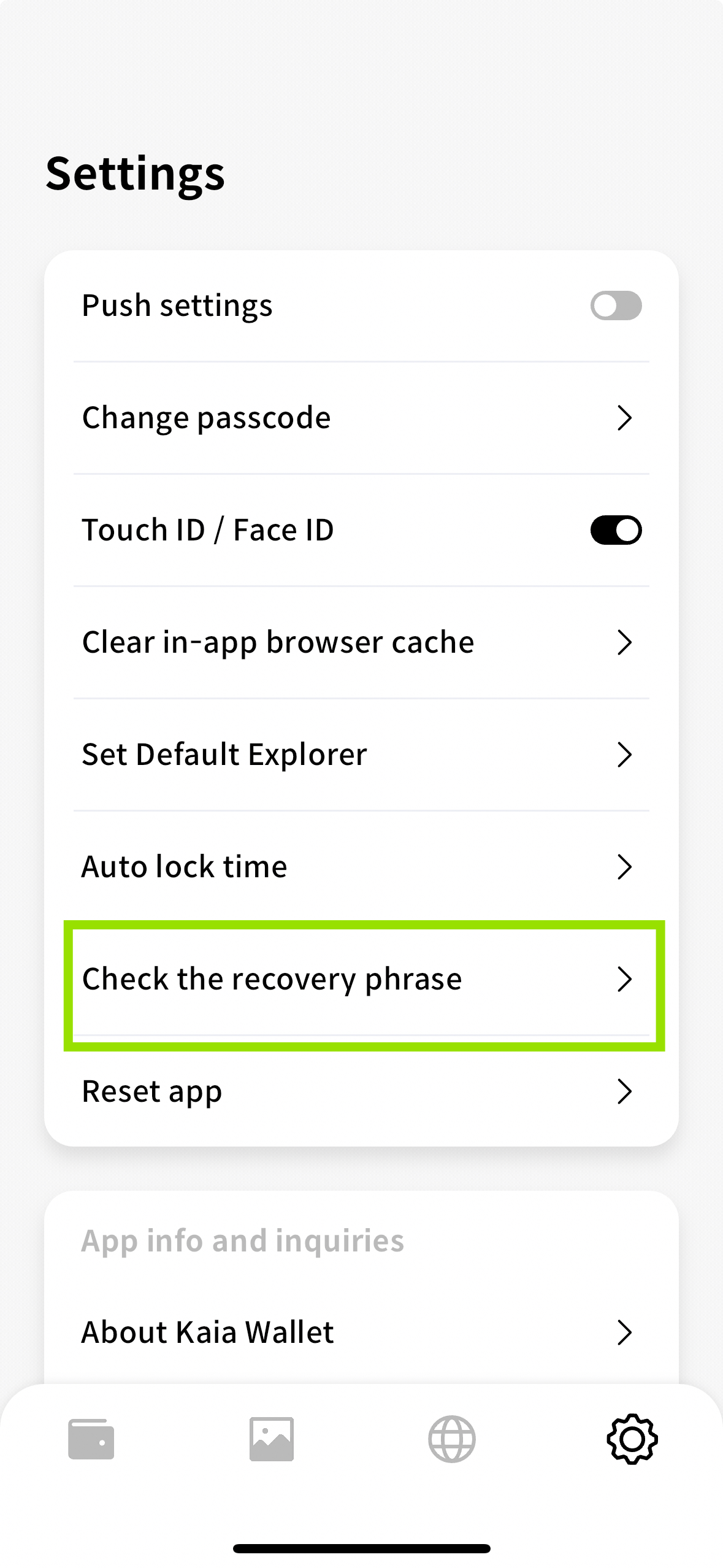Open Set Default Explorer
The height and width of the screenshot is (1568, 723).
(361, 755)
